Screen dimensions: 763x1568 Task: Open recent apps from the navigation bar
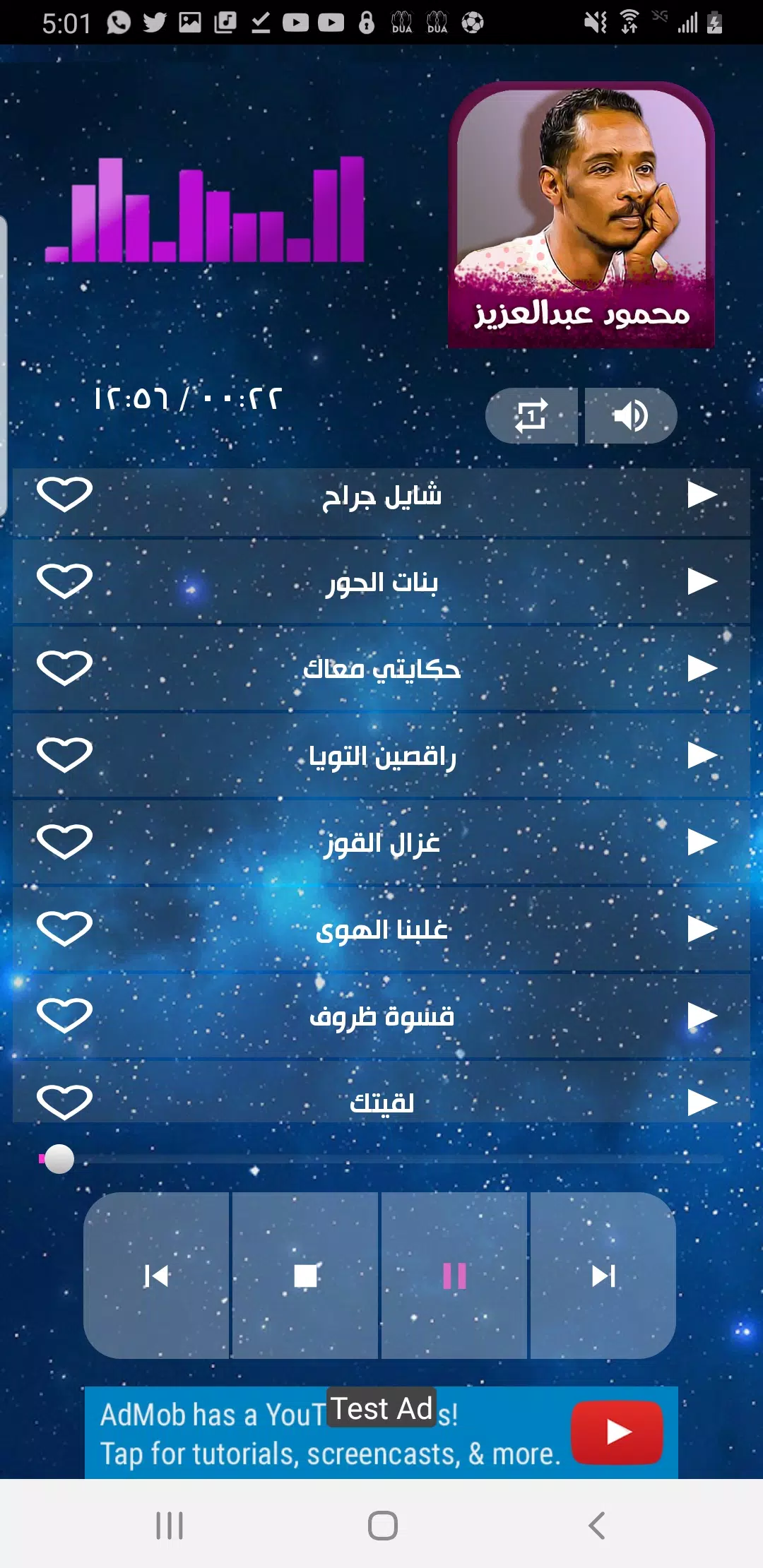click(x=170, y=1526)
